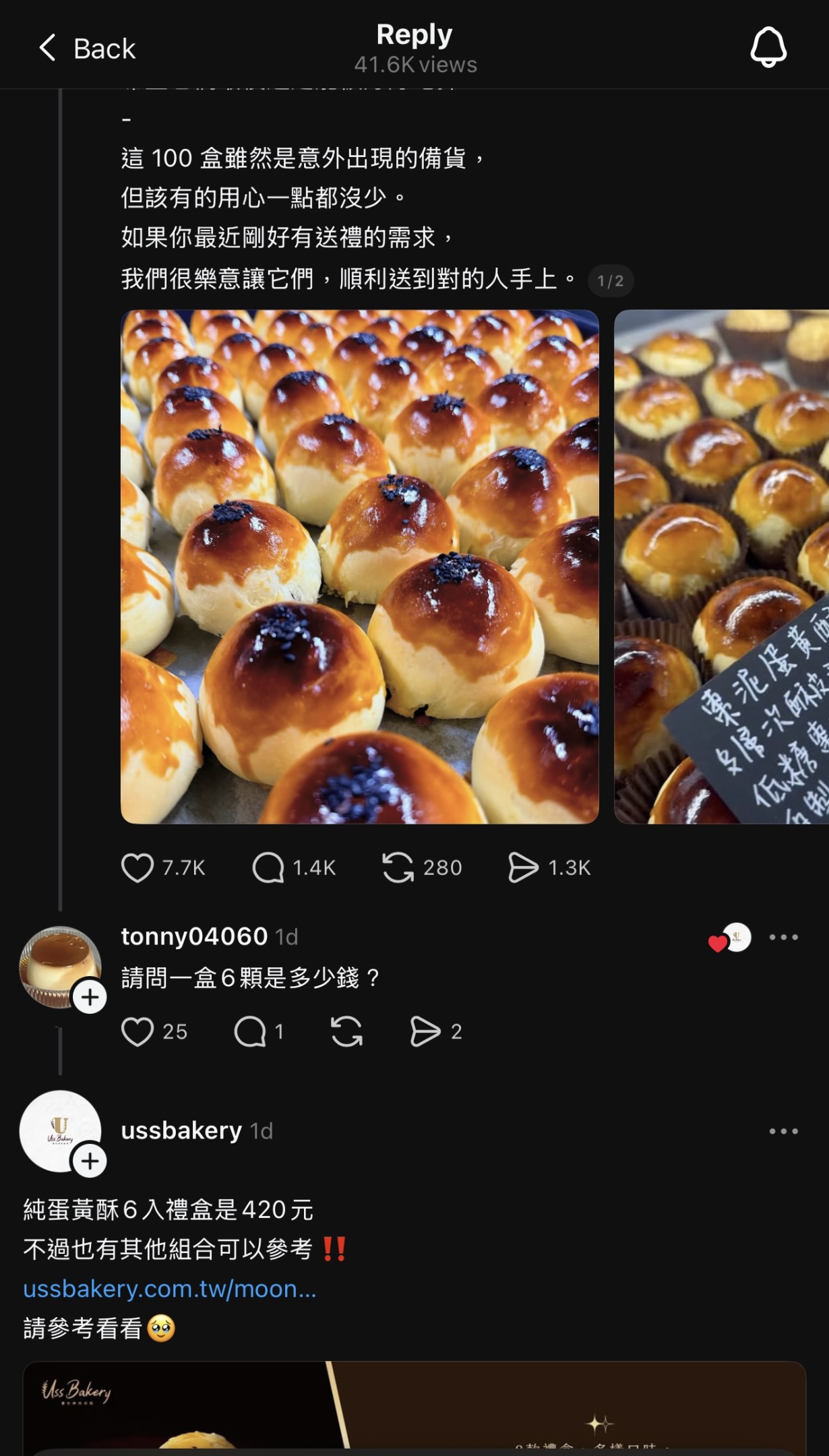829x1456 pixels.
Task: Like tonny04060's reply
Action: pyautogui.click(x=137, y=1031)
